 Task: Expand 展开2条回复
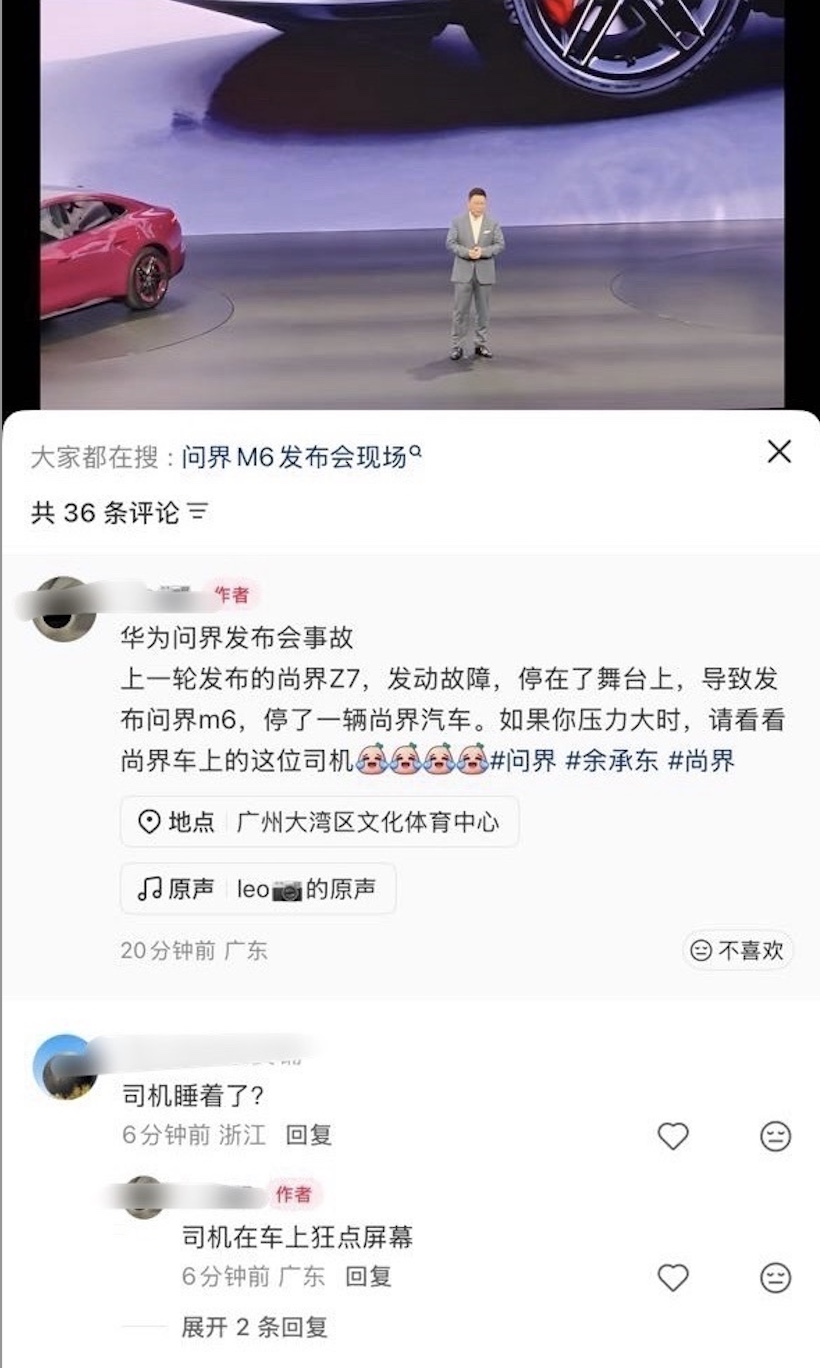[254, 1328]
